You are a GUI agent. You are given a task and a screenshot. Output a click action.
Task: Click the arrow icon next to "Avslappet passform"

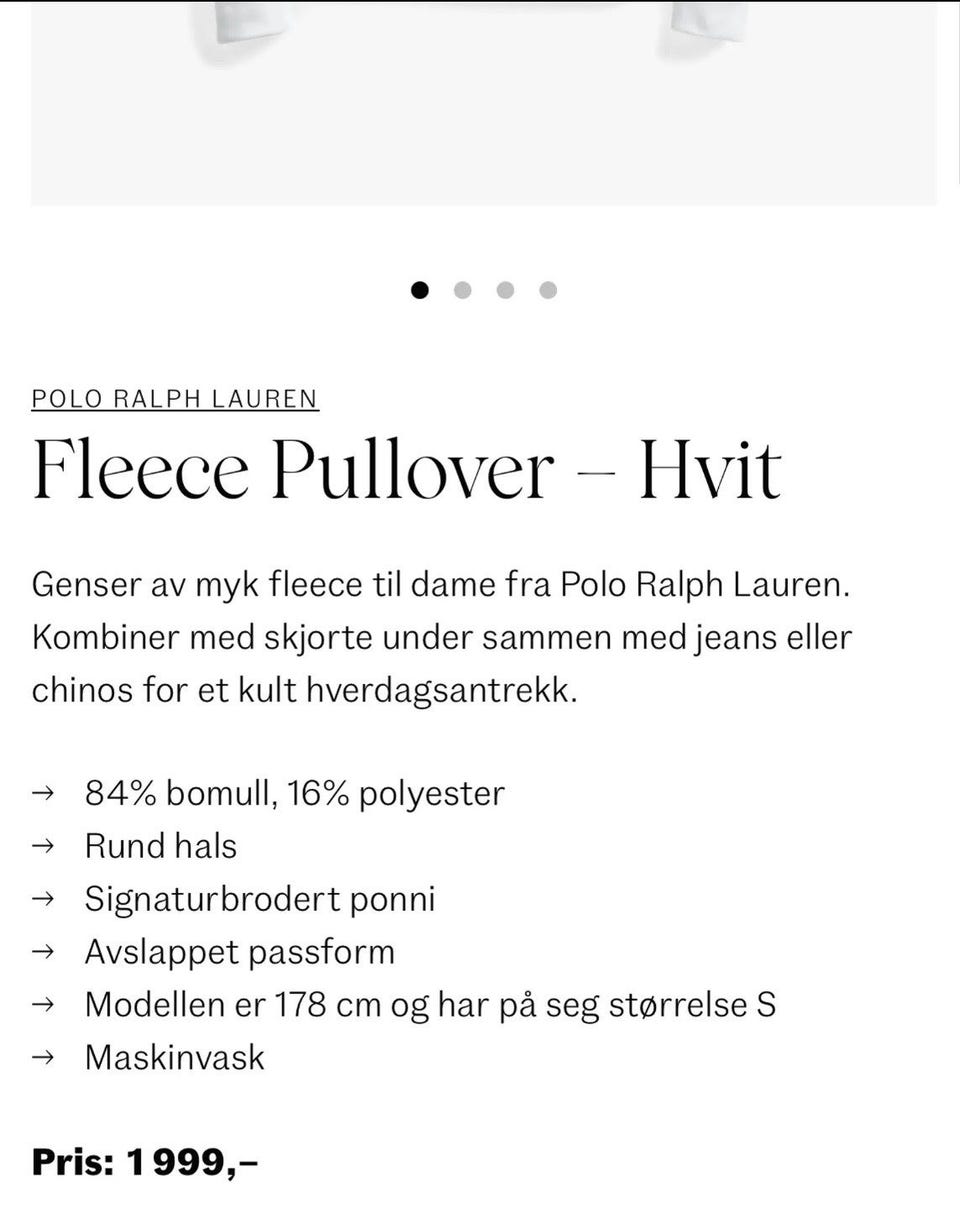(42, 952)
